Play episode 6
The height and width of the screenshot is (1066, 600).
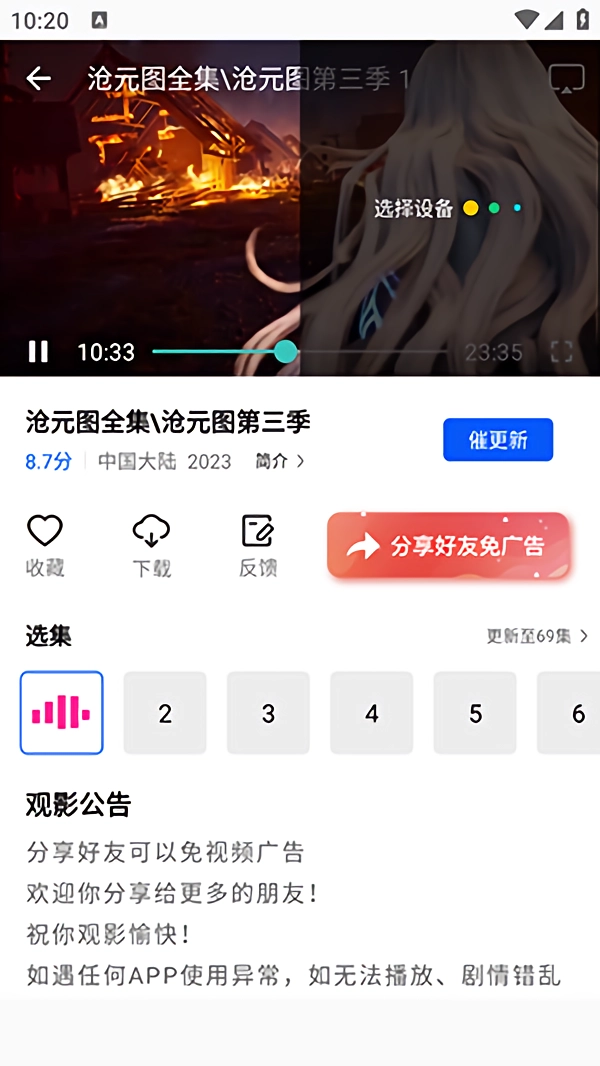(574, 713)
